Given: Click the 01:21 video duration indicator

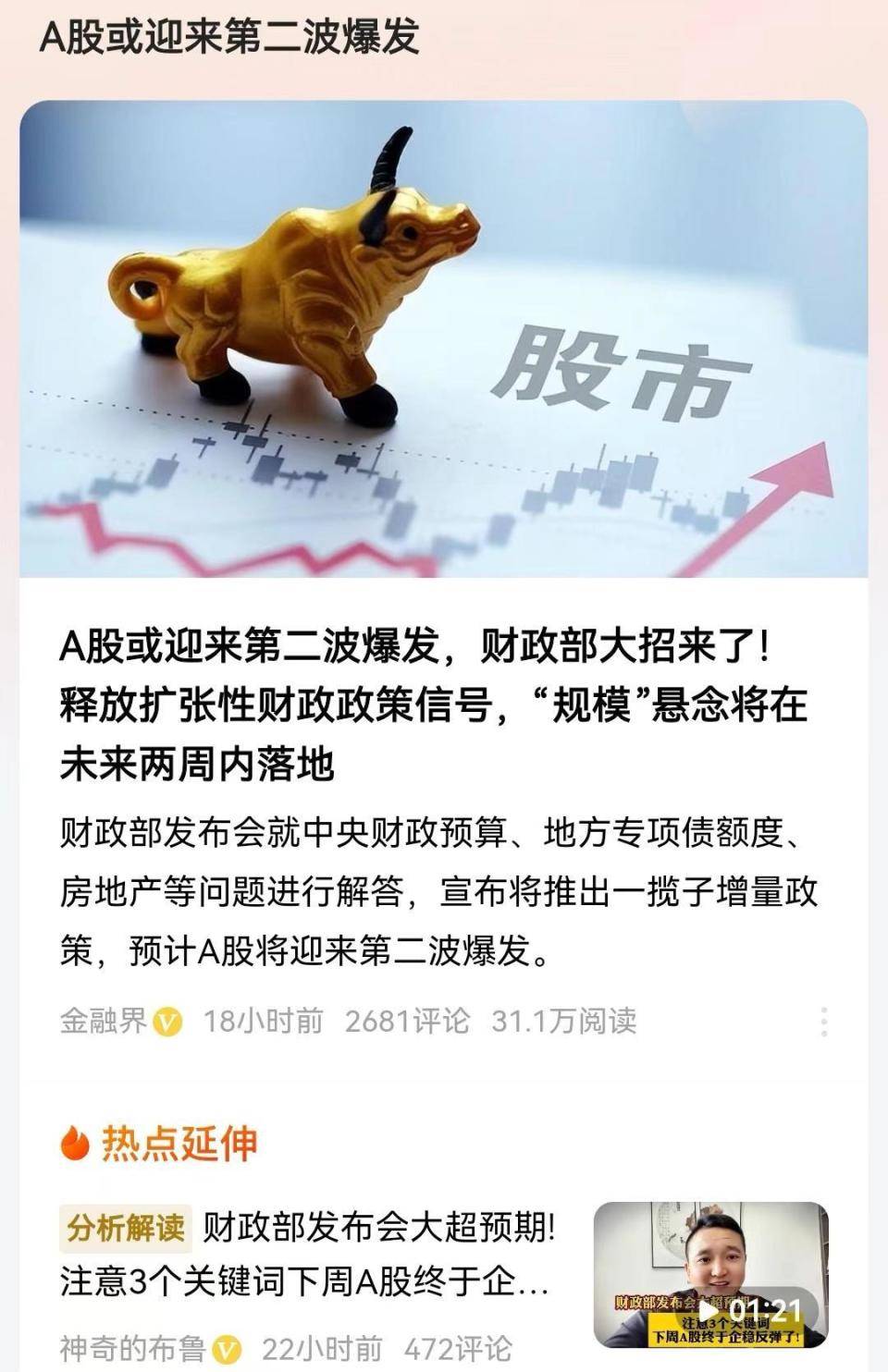Looking at the screenshot, I should [x=764, y=1309].
